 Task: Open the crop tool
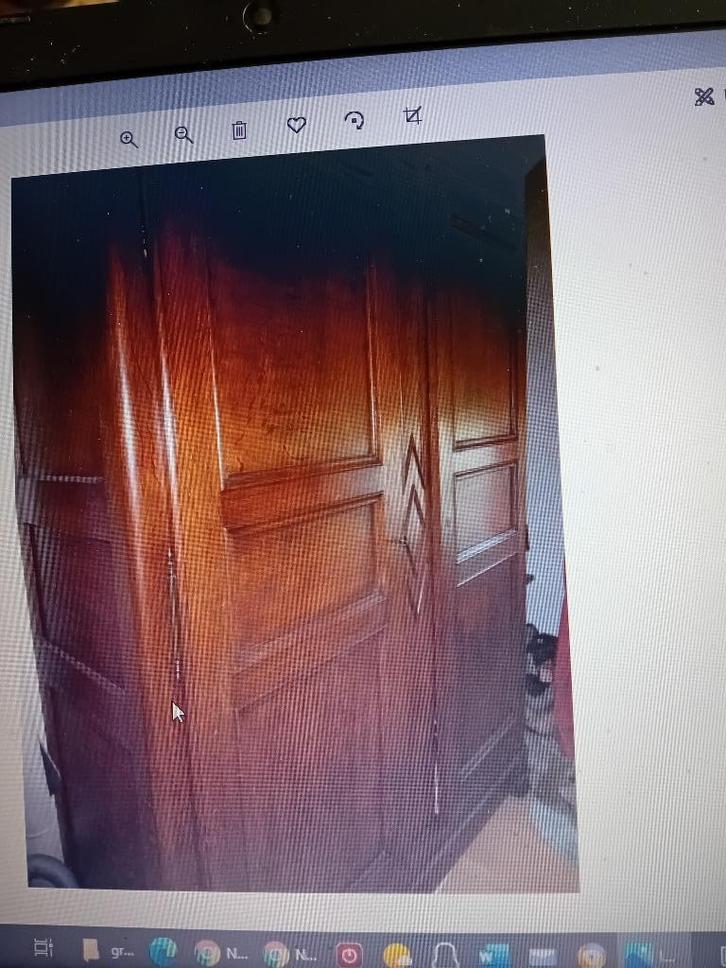tap(412, 116)
